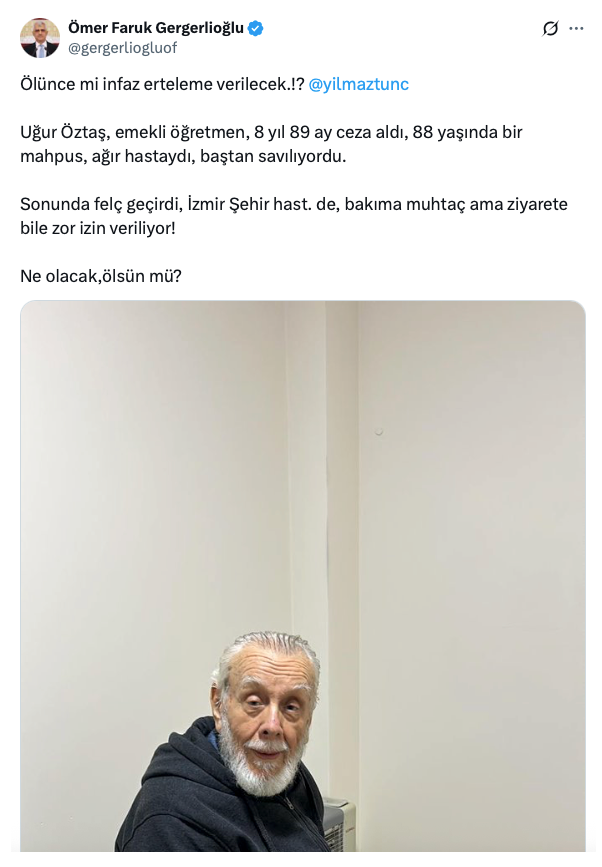The image size is (602, 867).
Task: Tap the Grok icon next to the menu
Action: point(550,29)
